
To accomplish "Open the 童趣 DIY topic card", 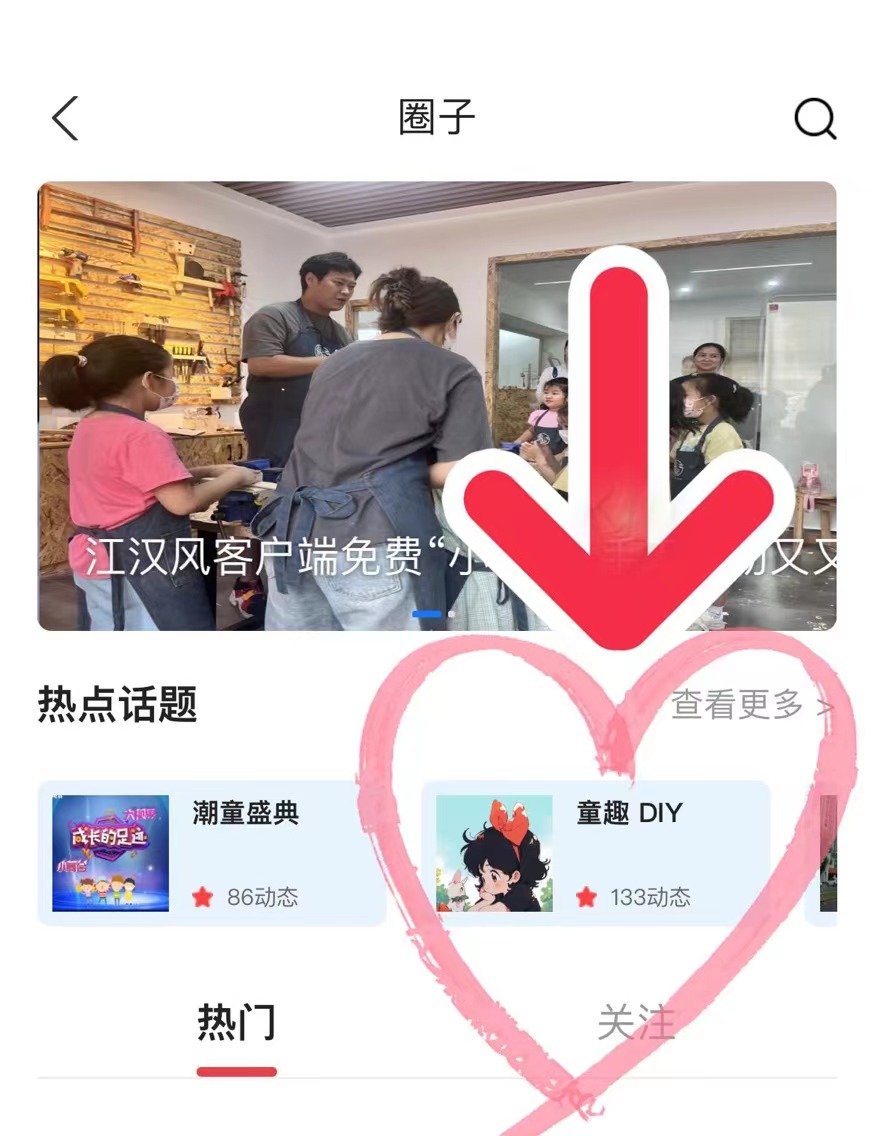I will pyautogui.click(x=596, y=853).
